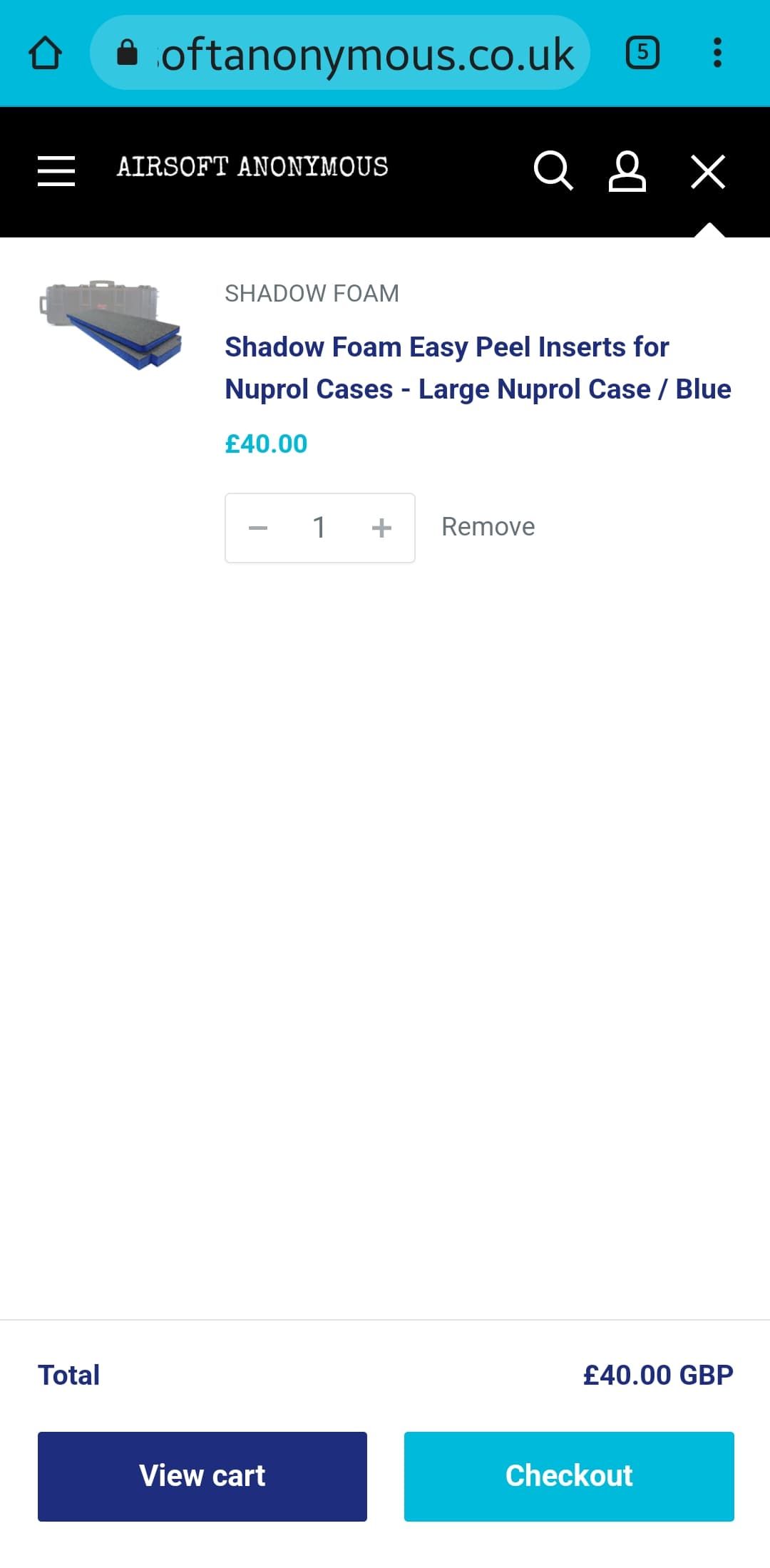The image size is (770, 1568).
Task: Open the hamburger navigation menu
Action: pos(56,171)
